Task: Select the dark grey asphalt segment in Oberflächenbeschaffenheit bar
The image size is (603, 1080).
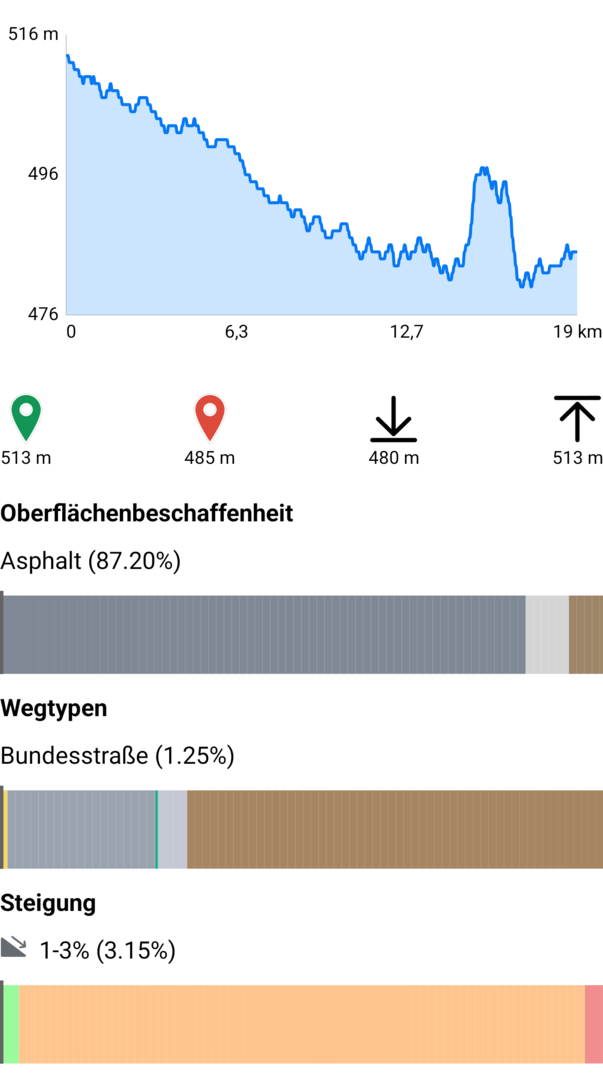Action: pos(264,635)
